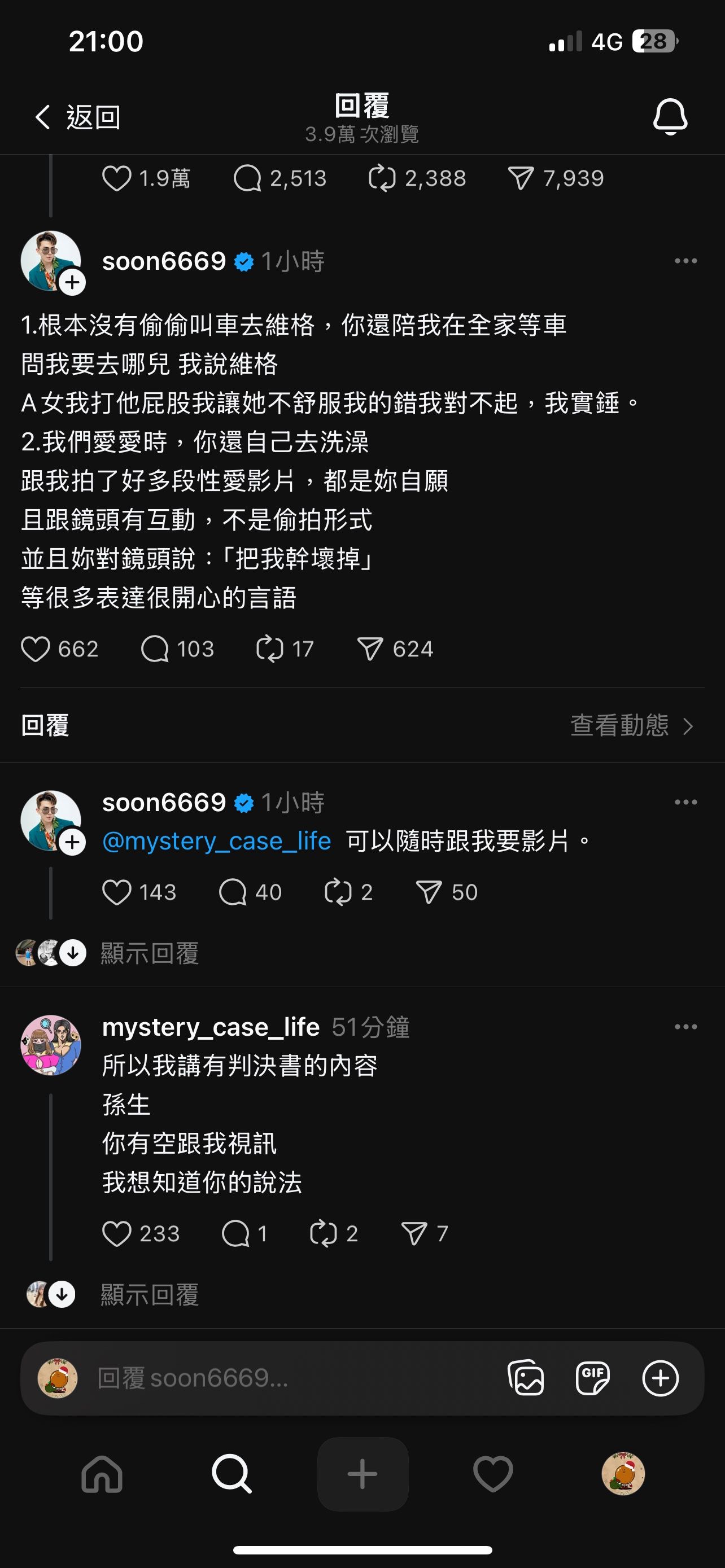Add a GIF to the reply
725x1568 pixels.
pos(592,1378)
